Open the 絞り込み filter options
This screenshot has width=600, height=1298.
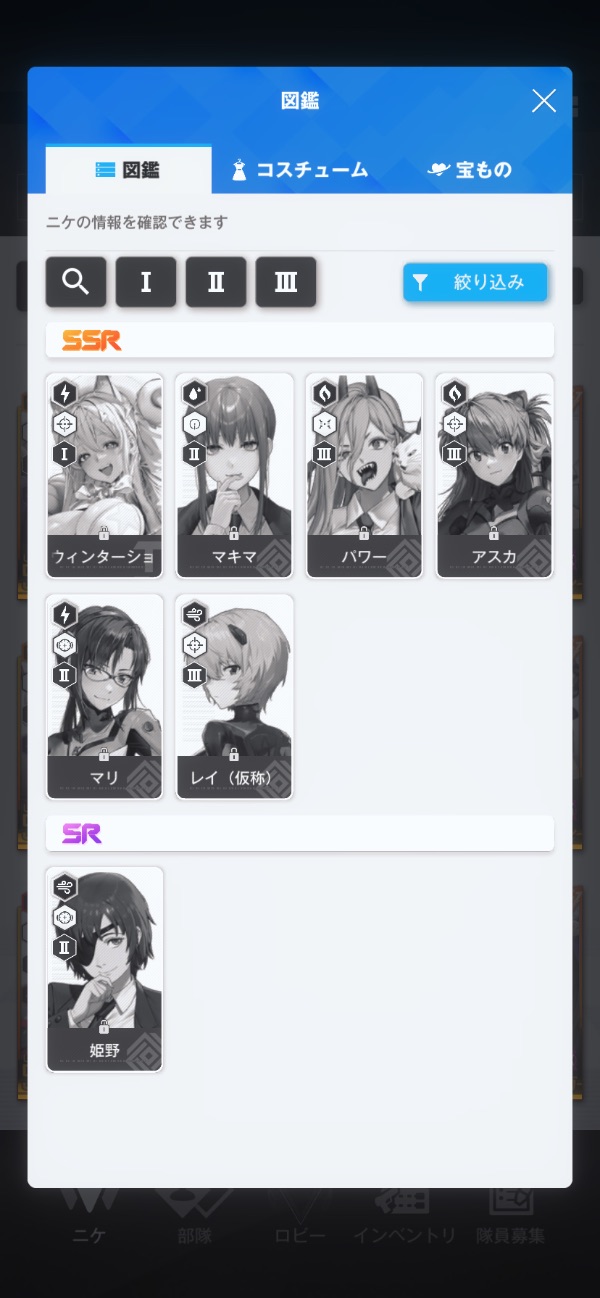(475, 282)
